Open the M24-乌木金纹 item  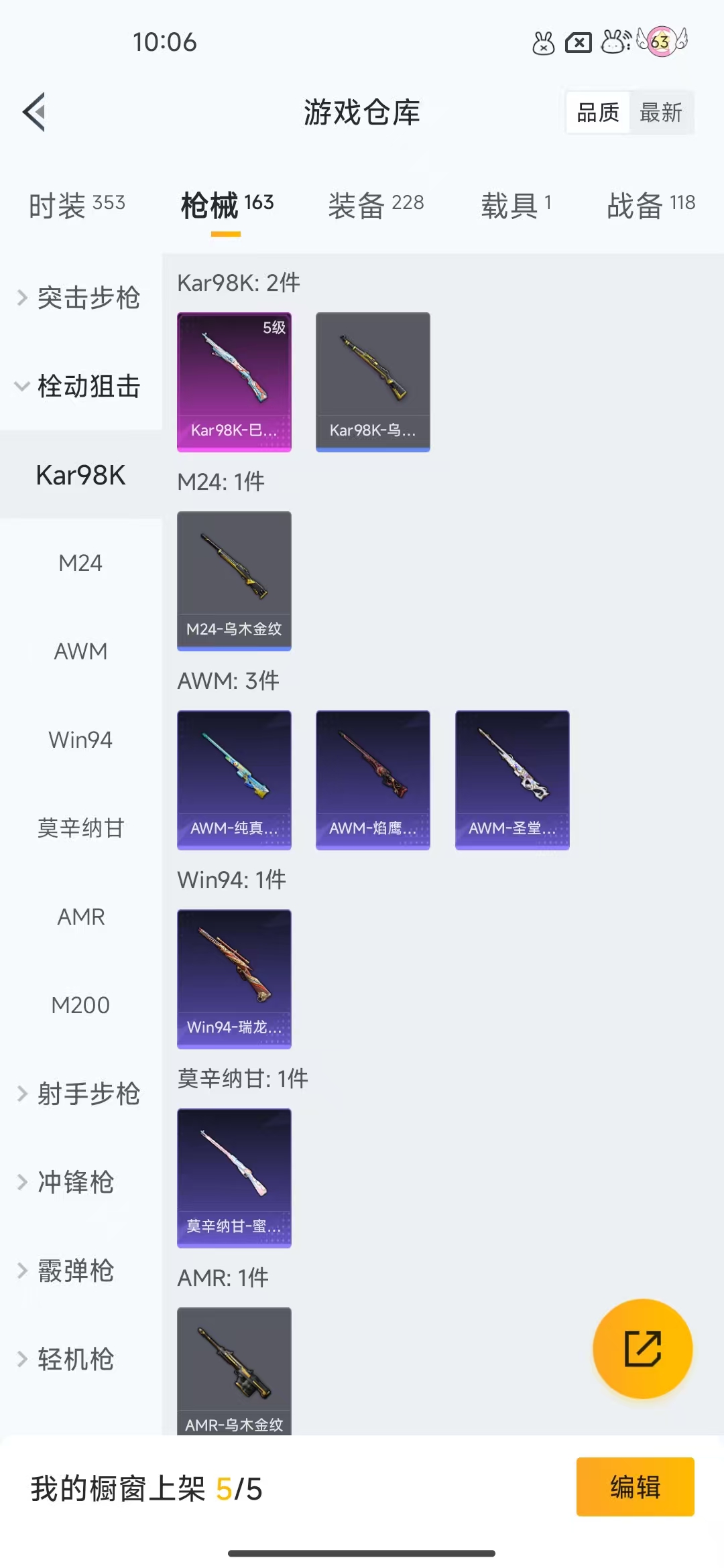[234, 581]
